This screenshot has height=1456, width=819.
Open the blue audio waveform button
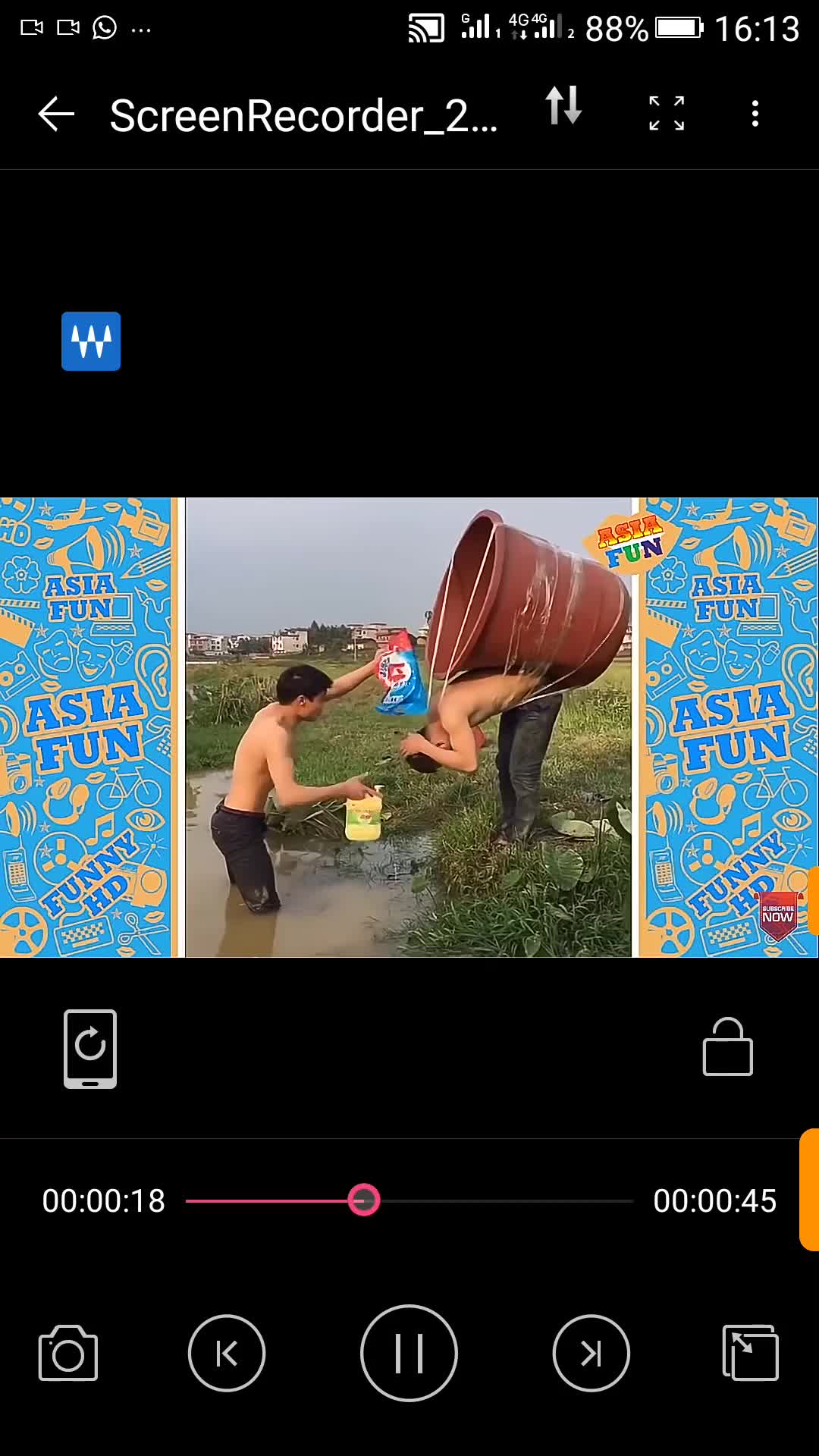[x=91, y=341]
